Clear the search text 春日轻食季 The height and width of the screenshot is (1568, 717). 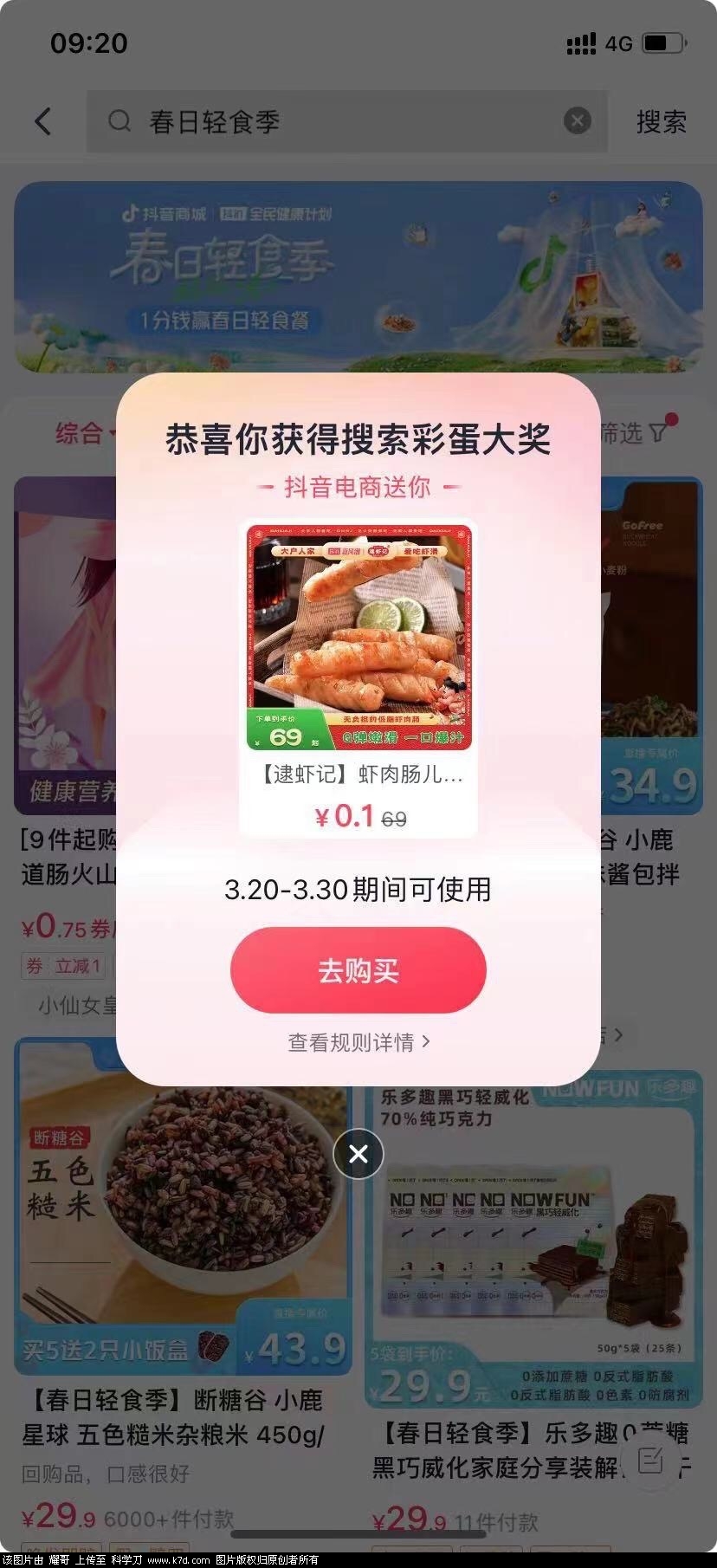tap(577, 121)
